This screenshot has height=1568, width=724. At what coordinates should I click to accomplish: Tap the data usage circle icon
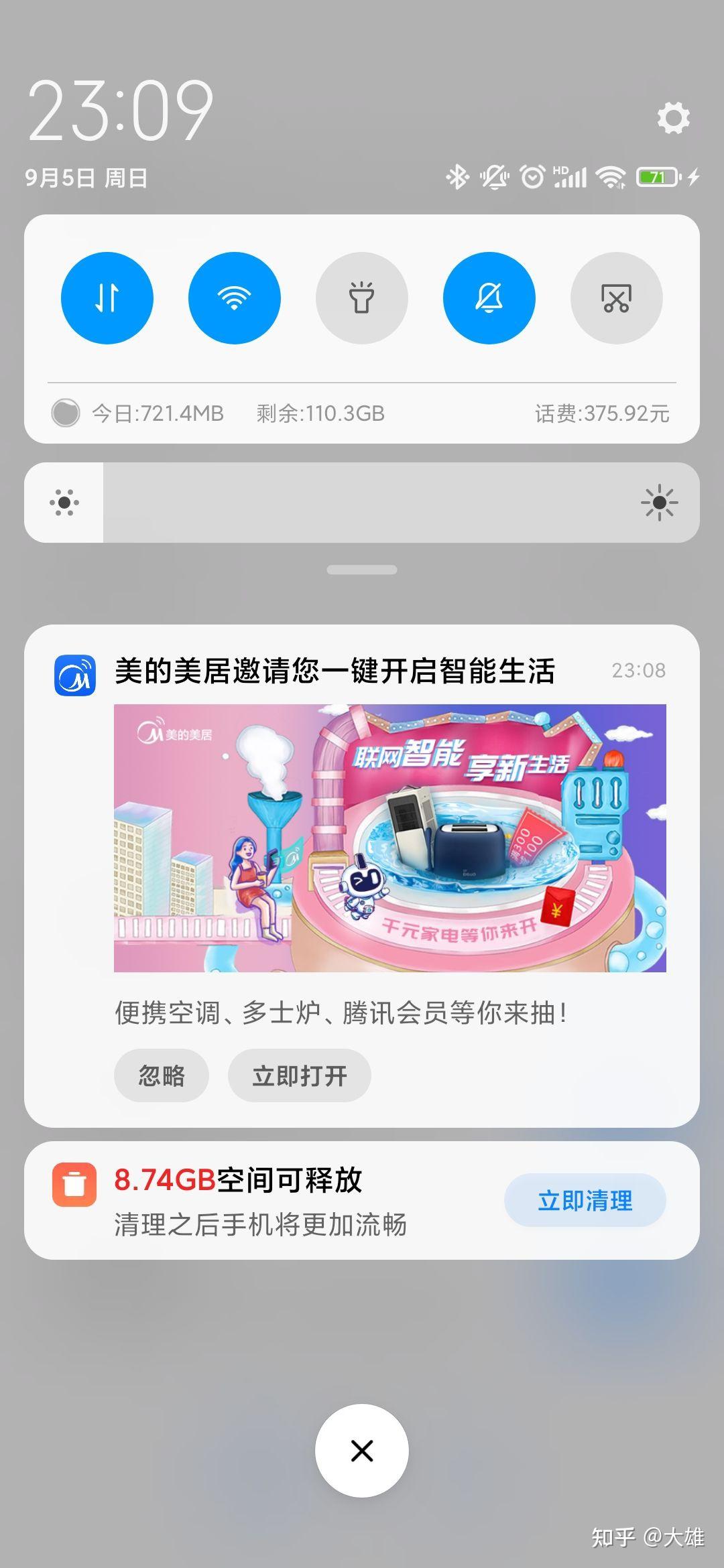[x=67, y=414]
